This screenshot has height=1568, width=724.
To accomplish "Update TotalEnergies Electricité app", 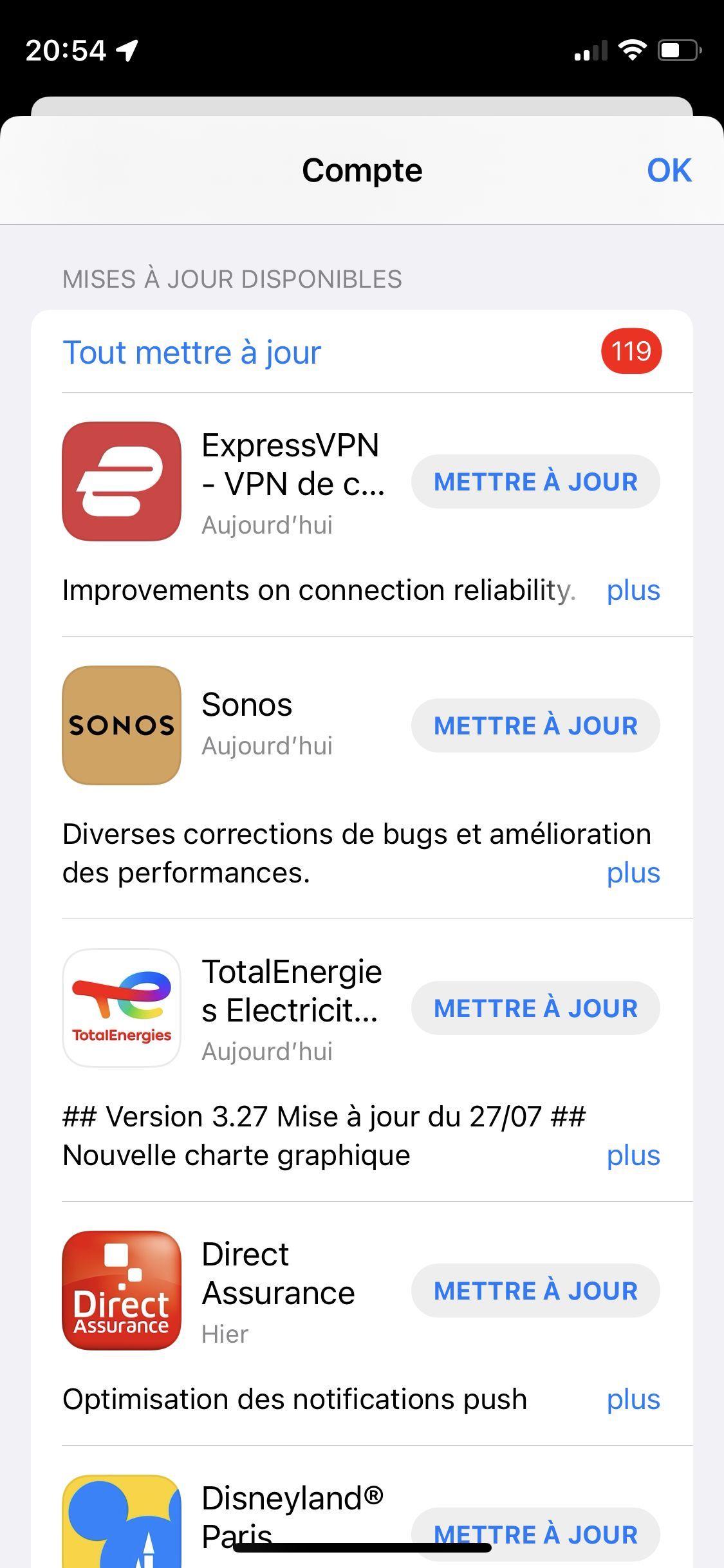I will 535,1008.
